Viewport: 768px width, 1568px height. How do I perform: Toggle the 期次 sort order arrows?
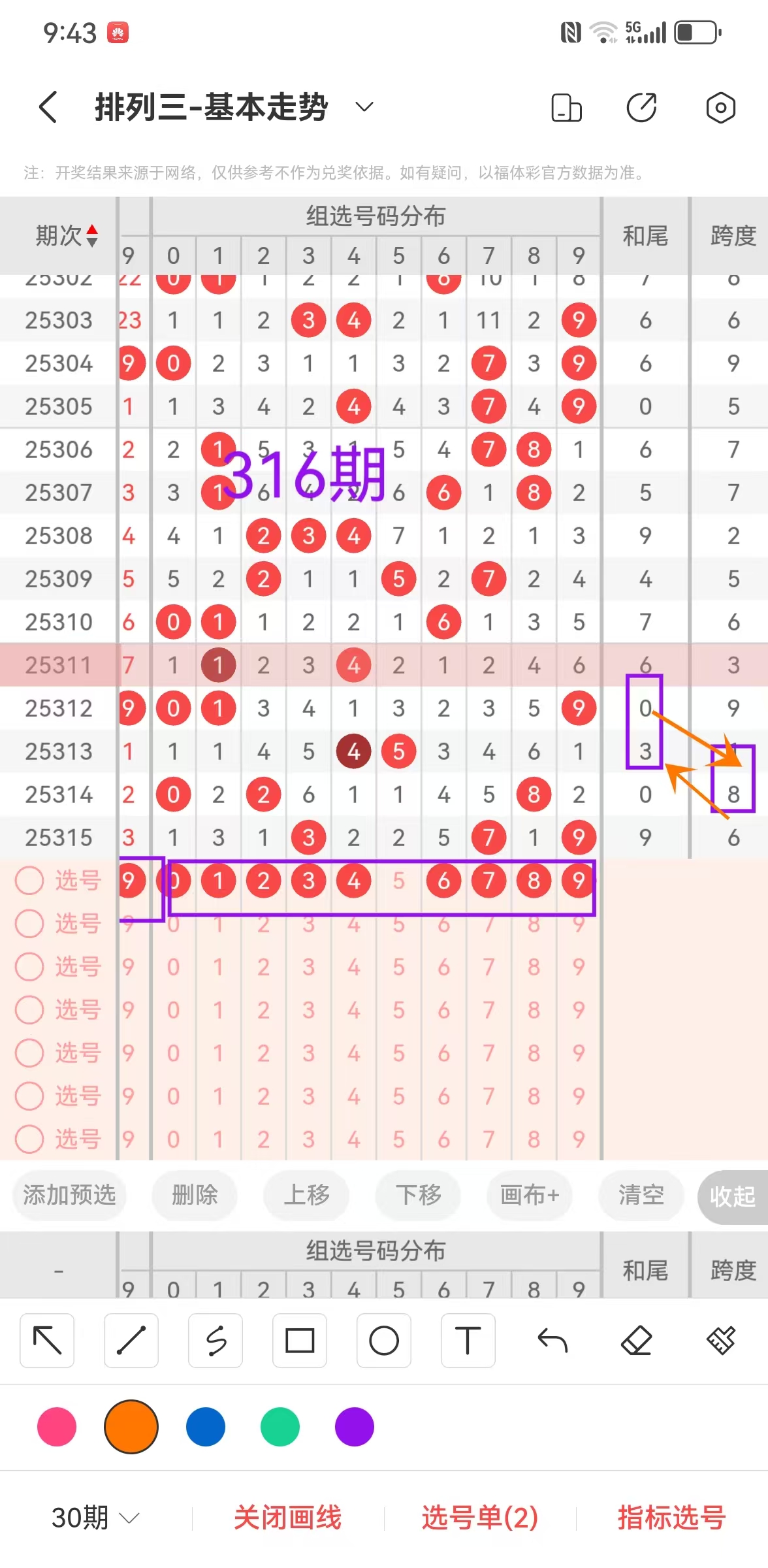[92, 235]
